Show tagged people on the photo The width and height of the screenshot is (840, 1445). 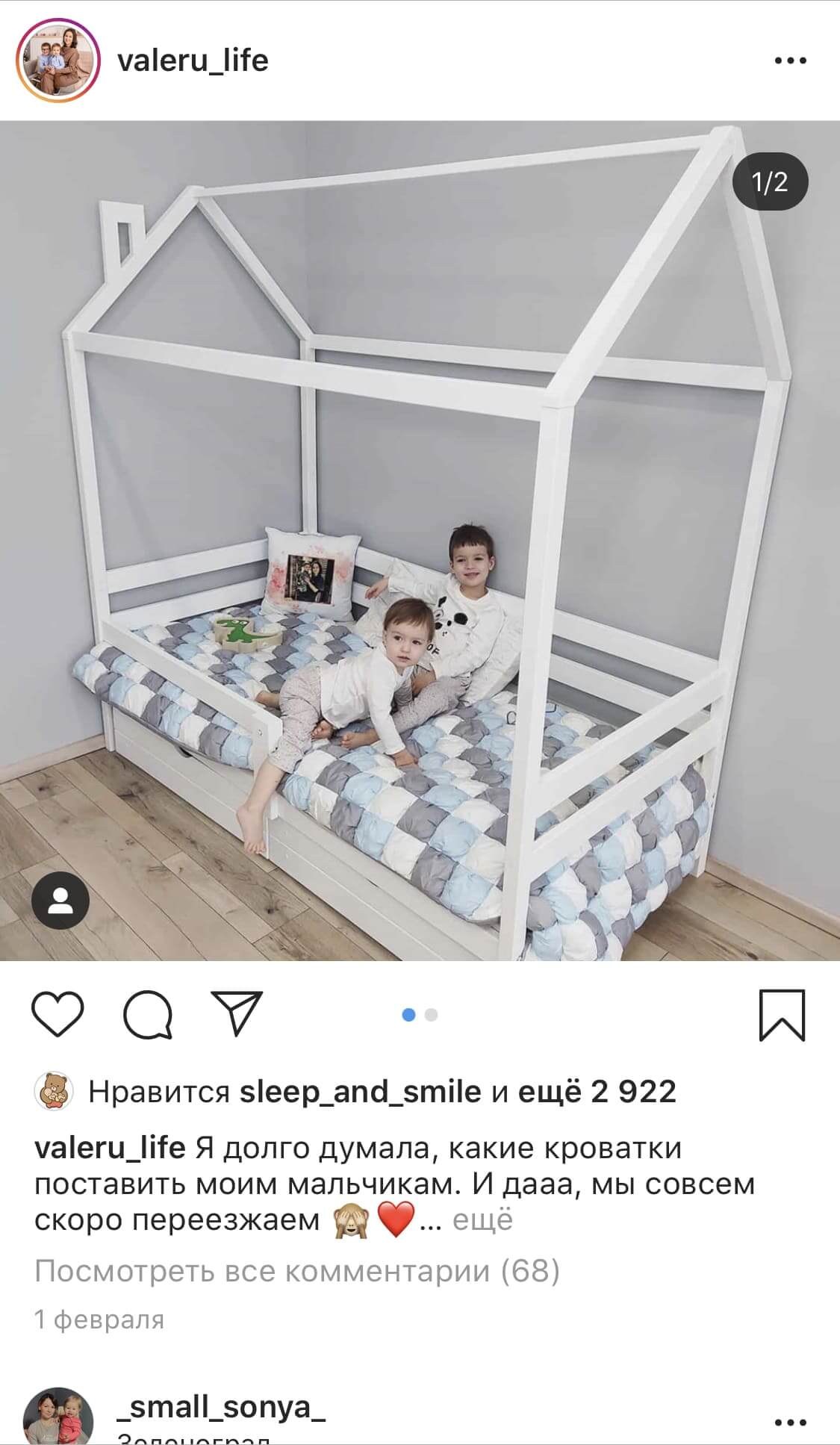60,901
